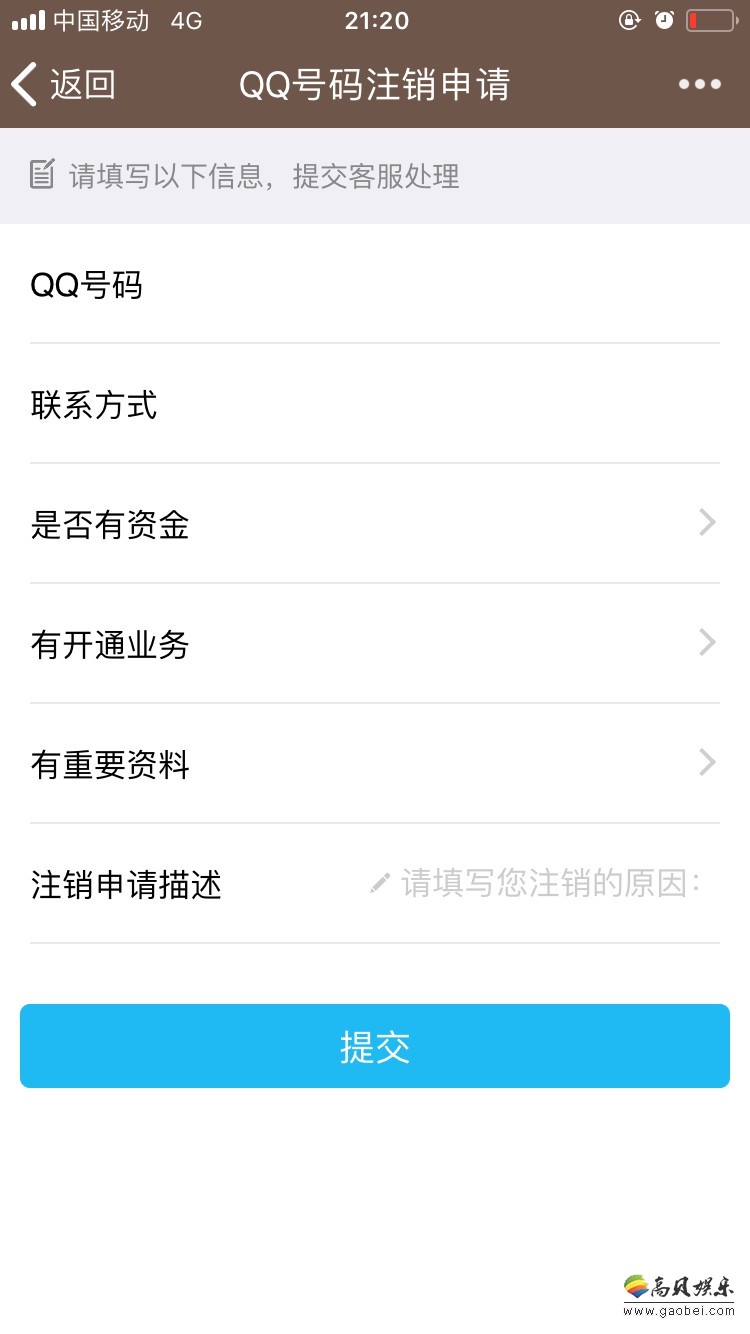Image resolution: width=750 pixels, height=1334 pixels.
Task: Submit the form with 提交
Action: tap(375, 1046)
